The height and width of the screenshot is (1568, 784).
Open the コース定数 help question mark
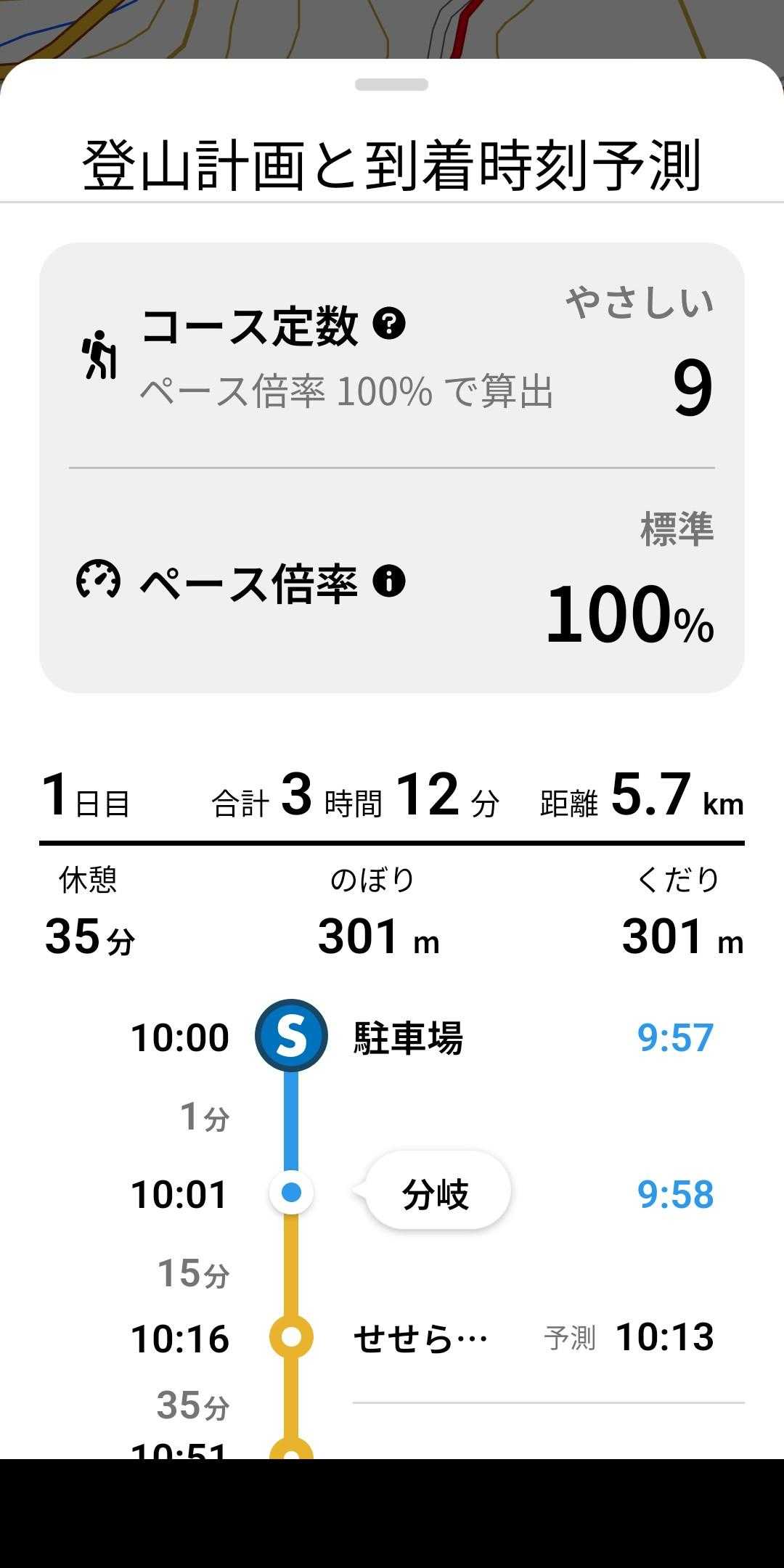coord(389,323)
